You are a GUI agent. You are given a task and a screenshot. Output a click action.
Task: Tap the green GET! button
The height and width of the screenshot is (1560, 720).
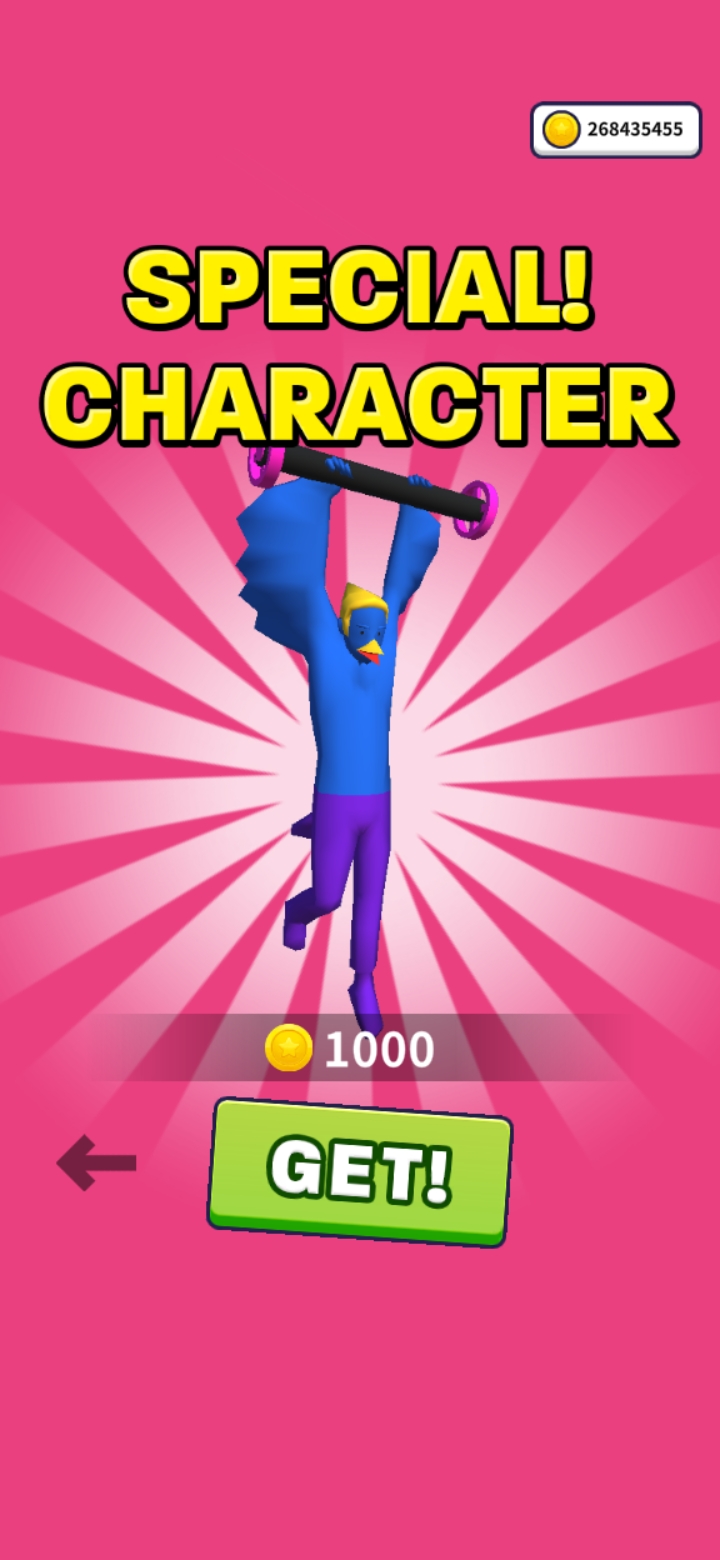click(360, 1172)
